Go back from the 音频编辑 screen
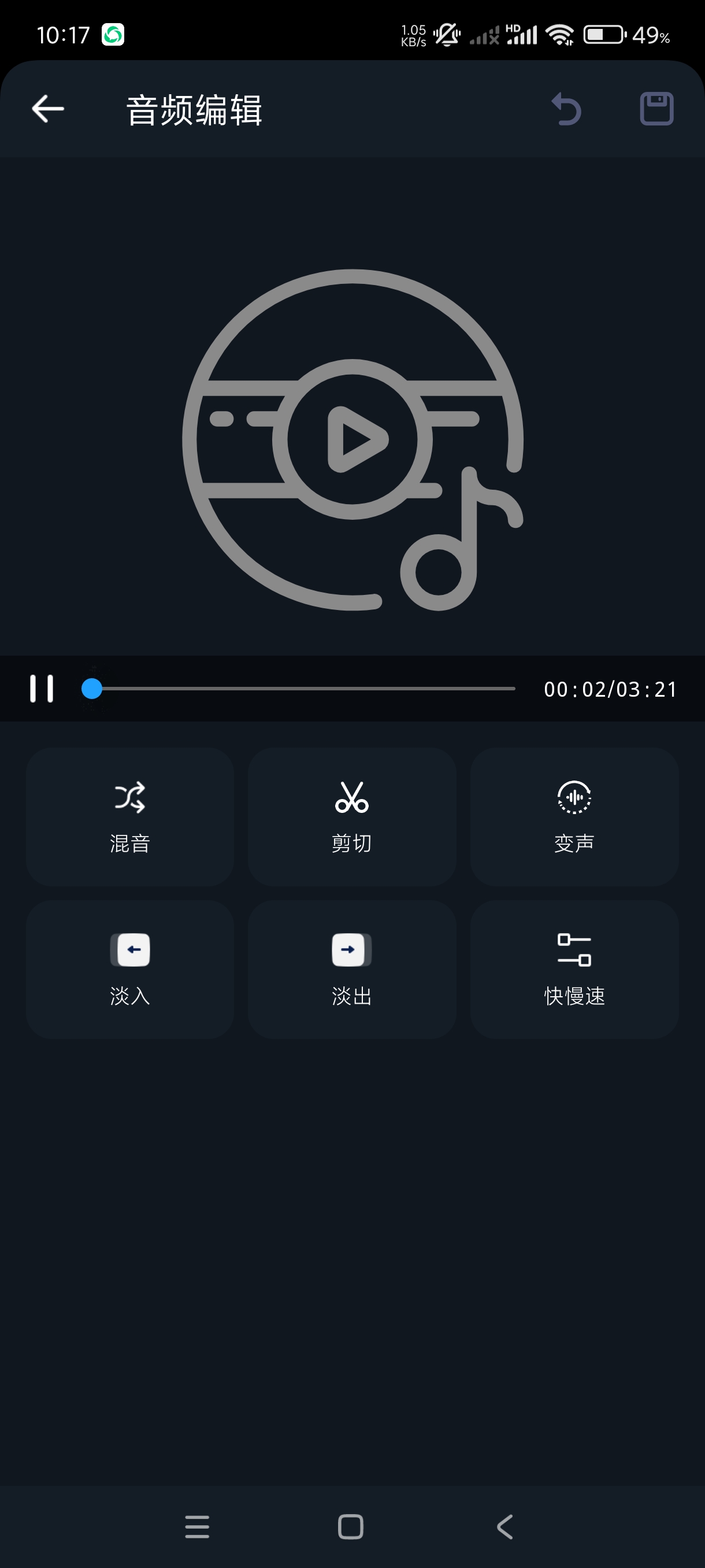This screenshot has height=1568, width=705. click(48, 109)
